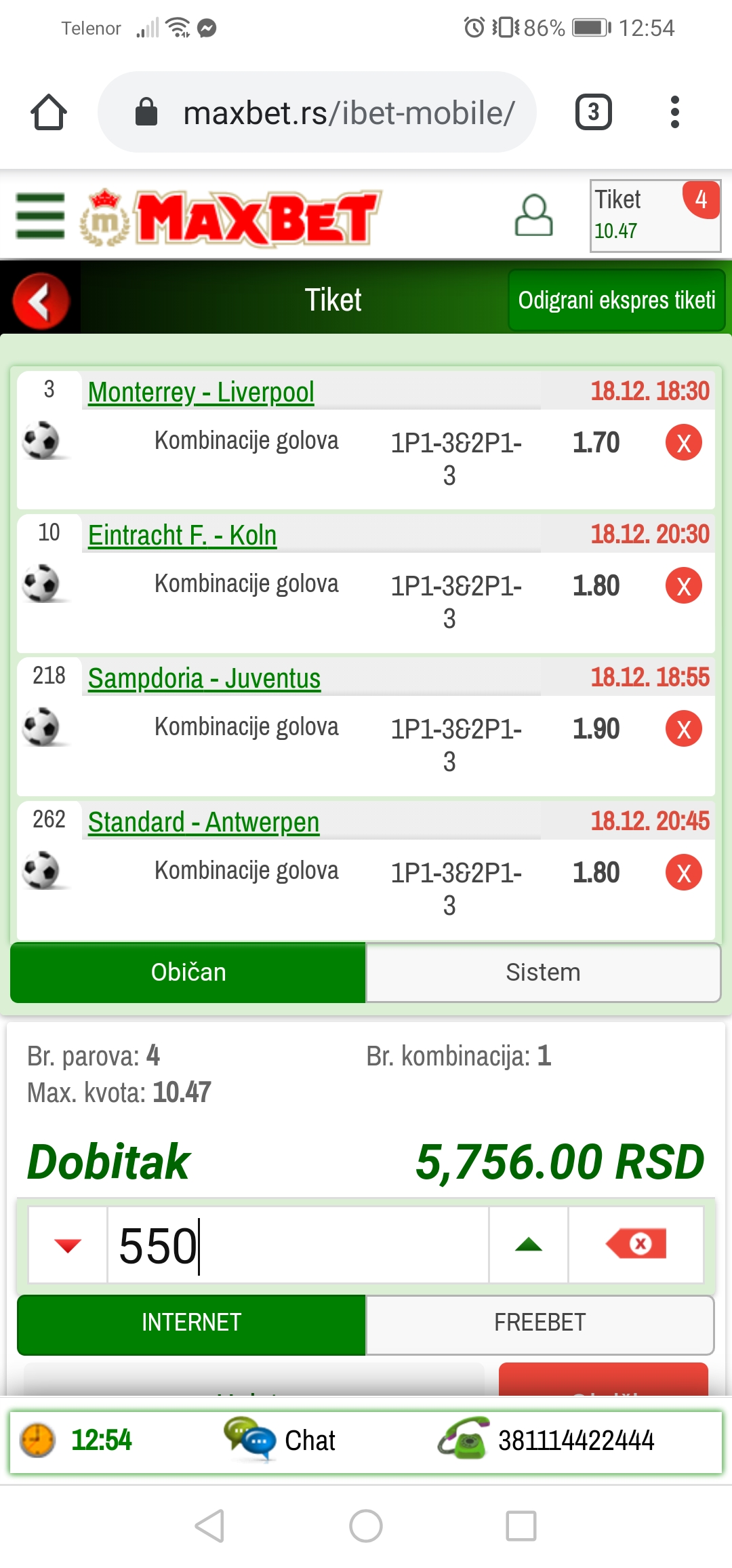Open the Sampdoria - Juventus match link
This screenshot has height=1568, width=732.
point(204,678)
